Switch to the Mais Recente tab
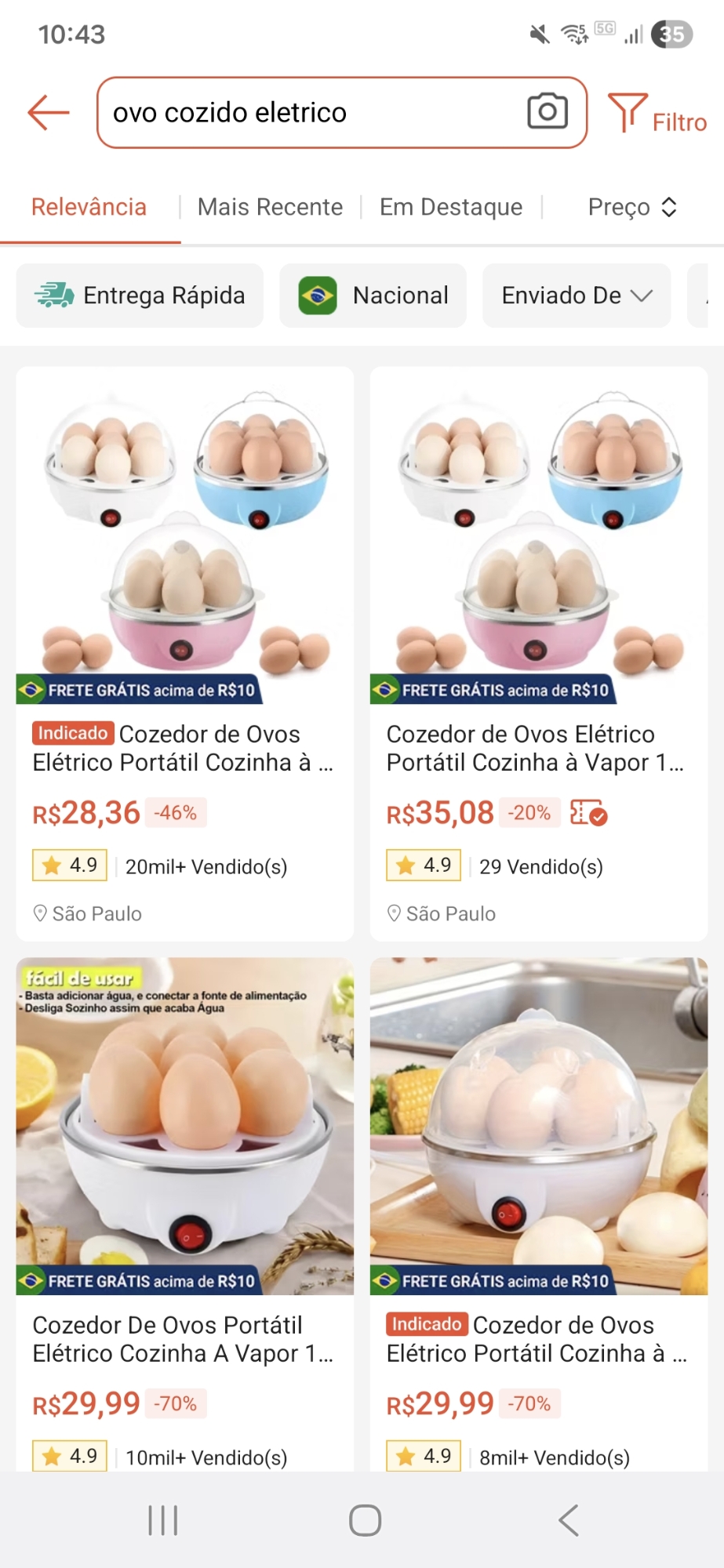Viewport: 724px width, 1568px height. [x=270, y=207]
